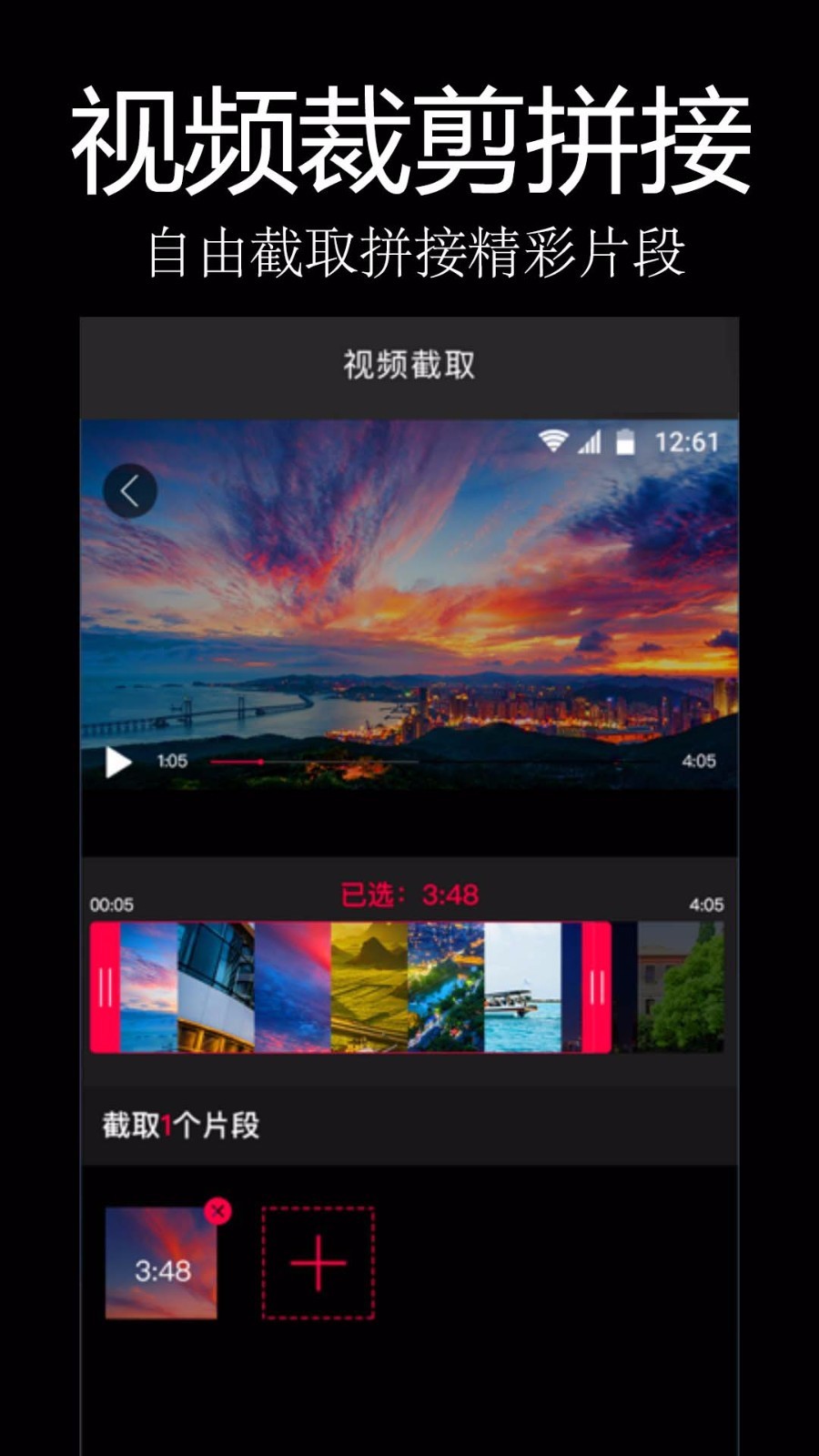The width and height of the screenshot is (819, 1456).
Task: Tap the 视频截取 title bar
Action: click(x=409, y=362)
